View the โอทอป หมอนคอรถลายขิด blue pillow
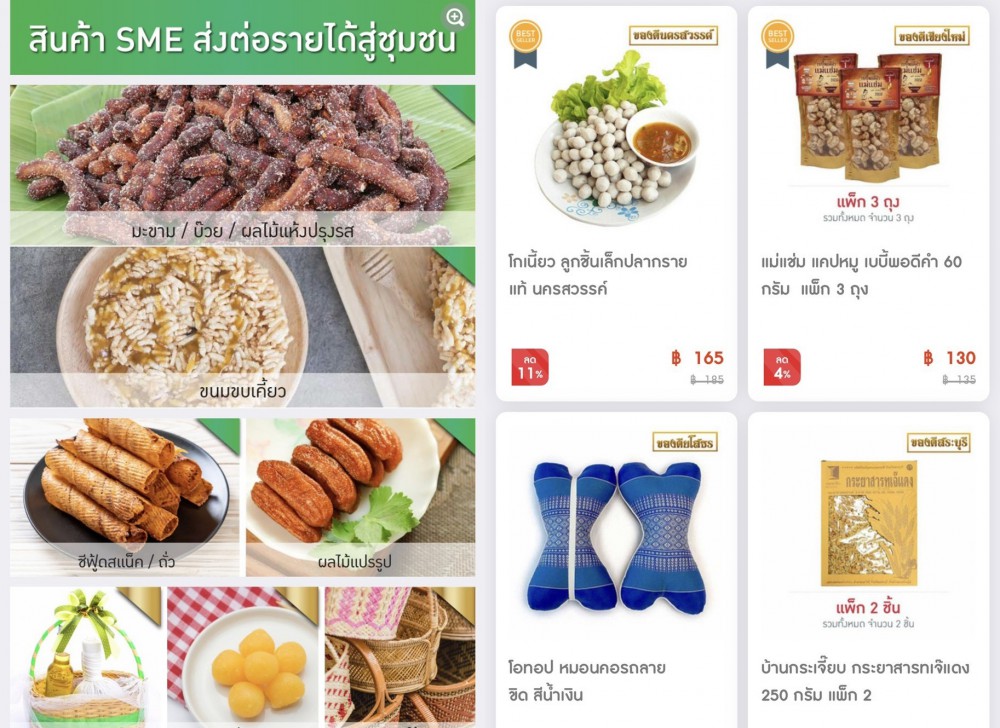 pos(616,570)
